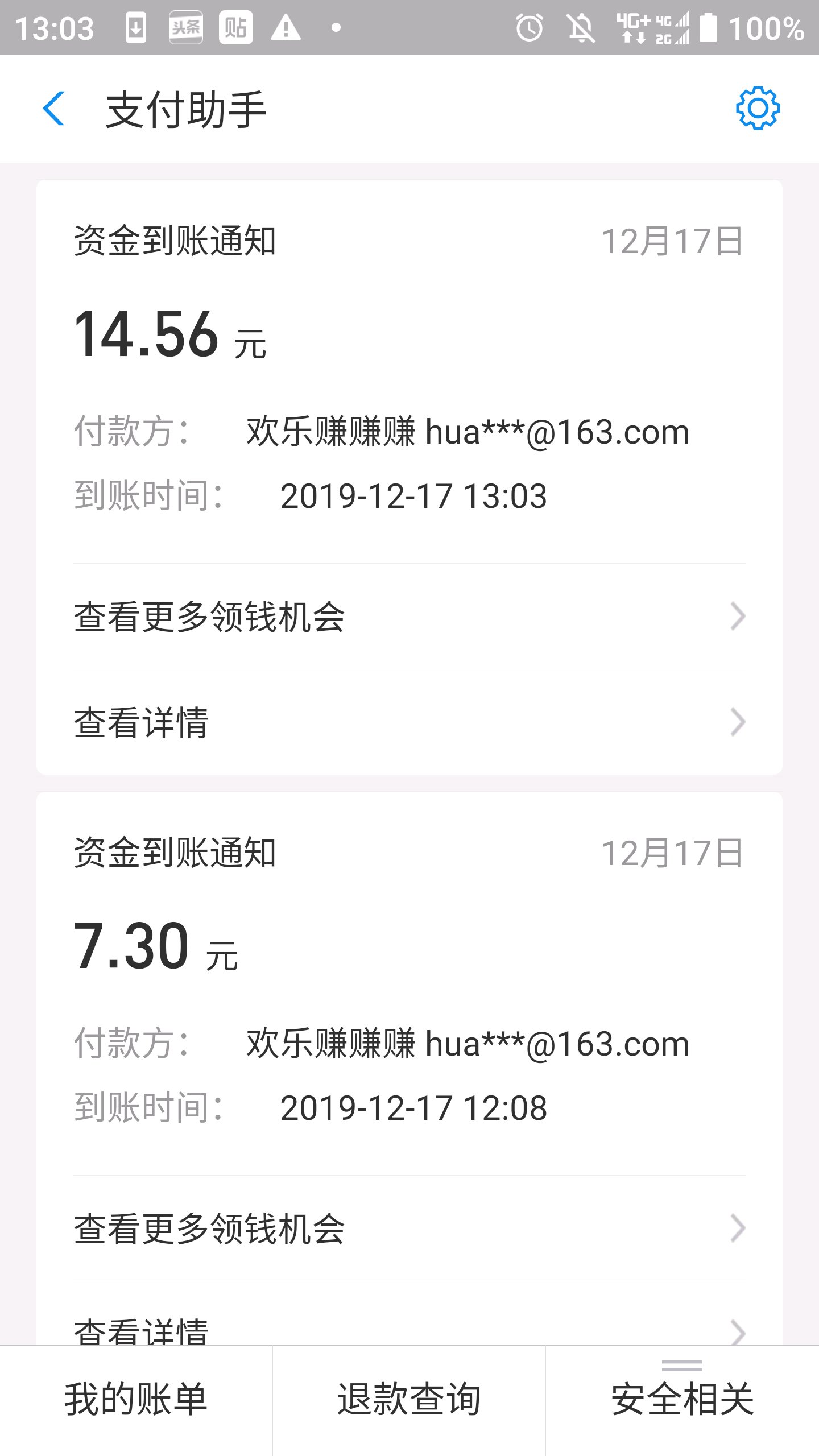Screen dimensions: 819x1456
Task: Open the 14.56 元 资金到账通知 card
Action: click(x=409, y=372)
